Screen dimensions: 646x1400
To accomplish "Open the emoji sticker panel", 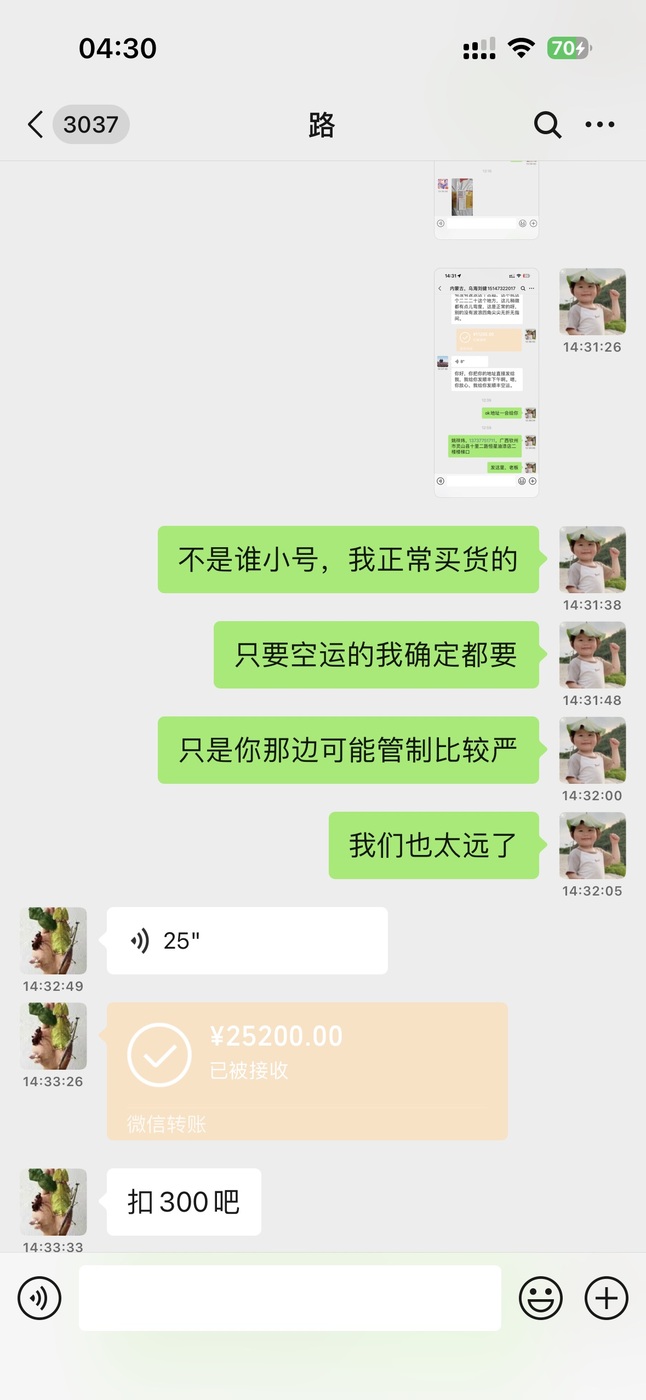I will coord(540,1298).
